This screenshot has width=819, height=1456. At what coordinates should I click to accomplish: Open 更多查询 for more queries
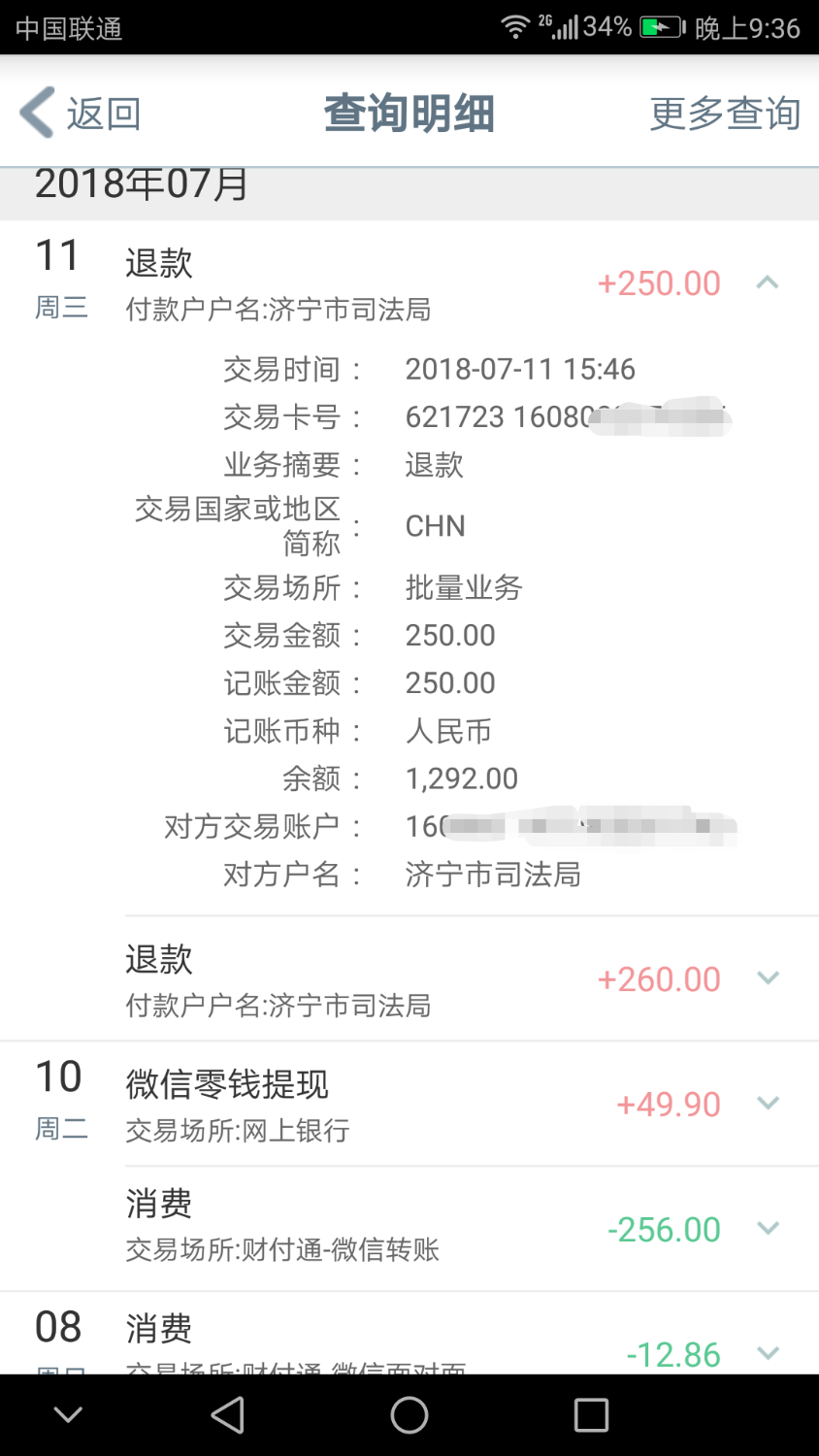pos(724,114)
